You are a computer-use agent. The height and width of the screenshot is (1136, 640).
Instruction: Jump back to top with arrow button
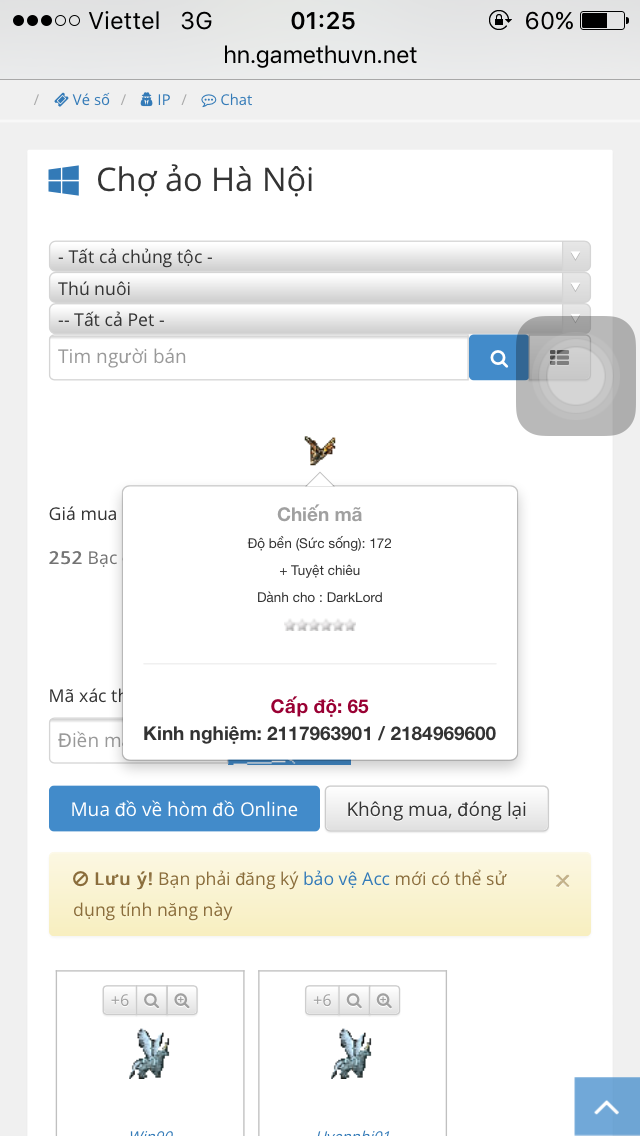607,1106
